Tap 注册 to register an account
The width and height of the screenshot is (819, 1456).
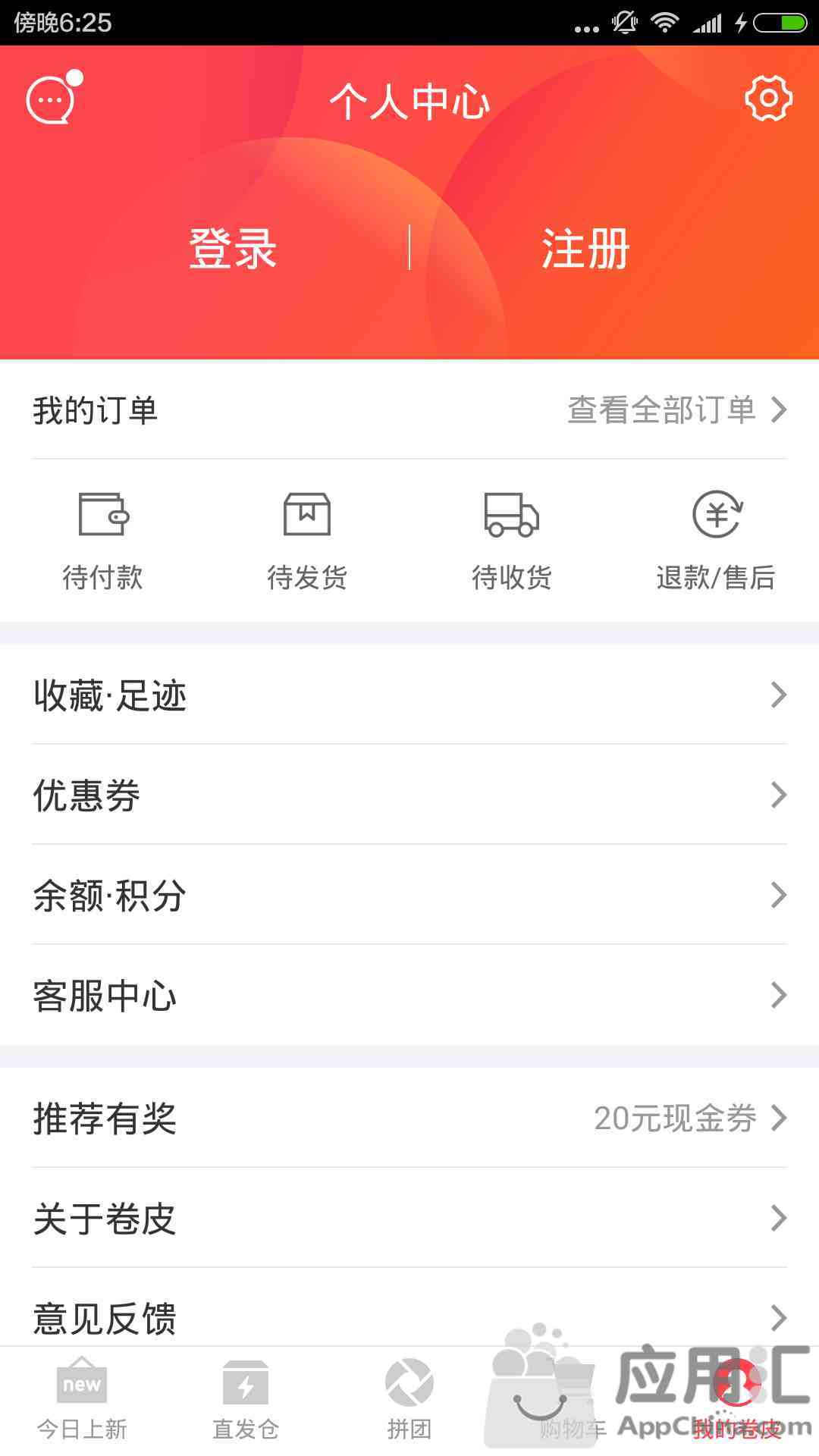(x=585, y=248)
